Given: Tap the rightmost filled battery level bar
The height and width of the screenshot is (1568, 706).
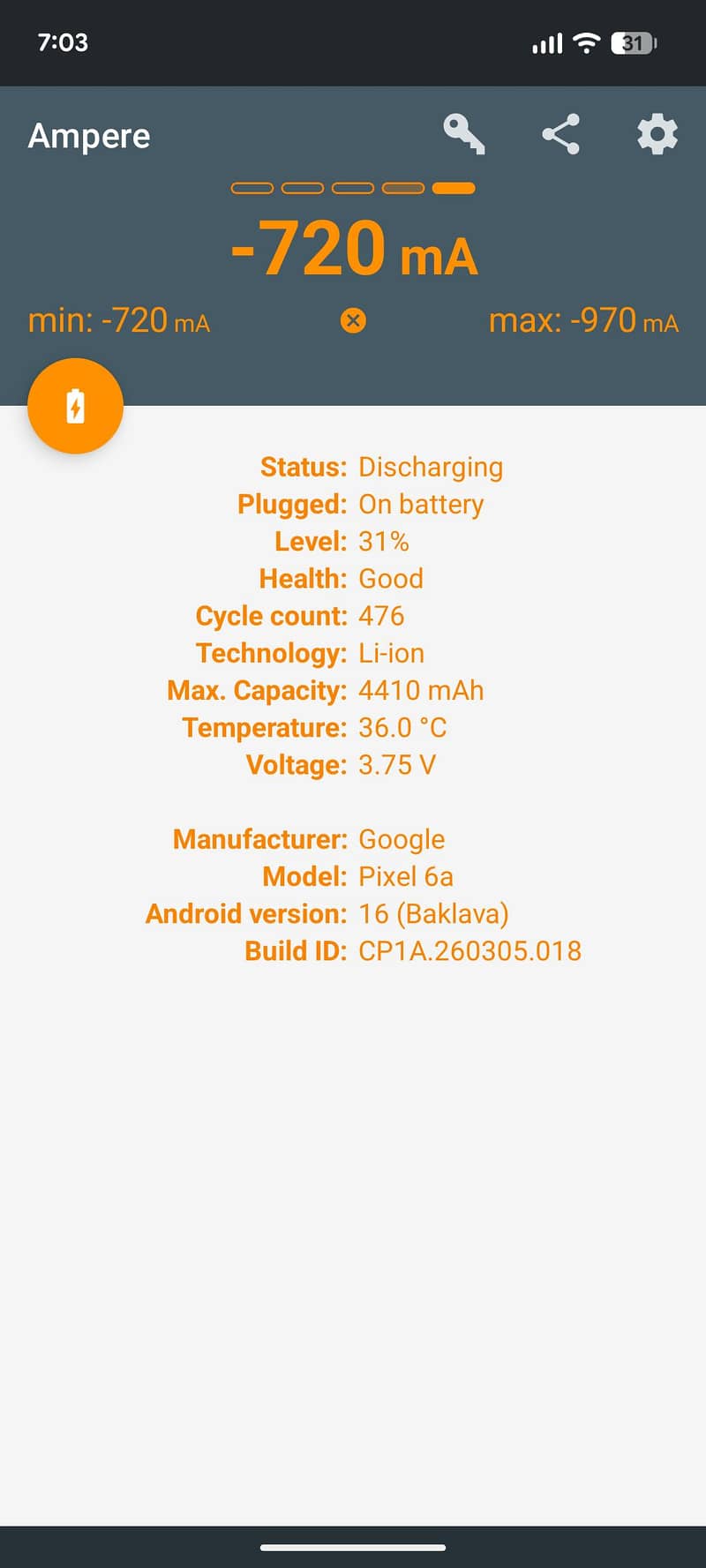Looking at the screenshot, I should pyautogui.click(x=454, y=187).
